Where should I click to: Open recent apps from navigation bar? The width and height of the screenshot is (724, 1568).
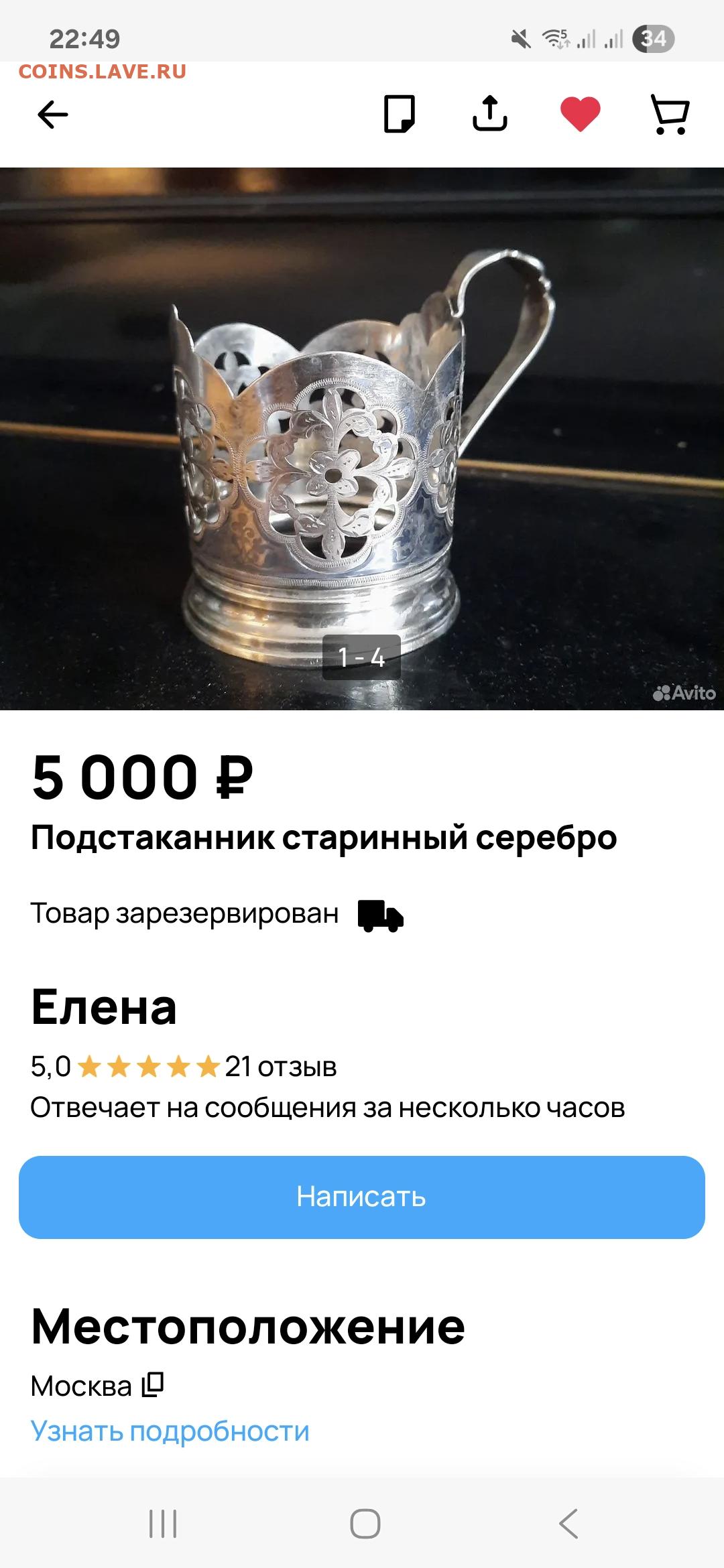(x=163, y=1524)
